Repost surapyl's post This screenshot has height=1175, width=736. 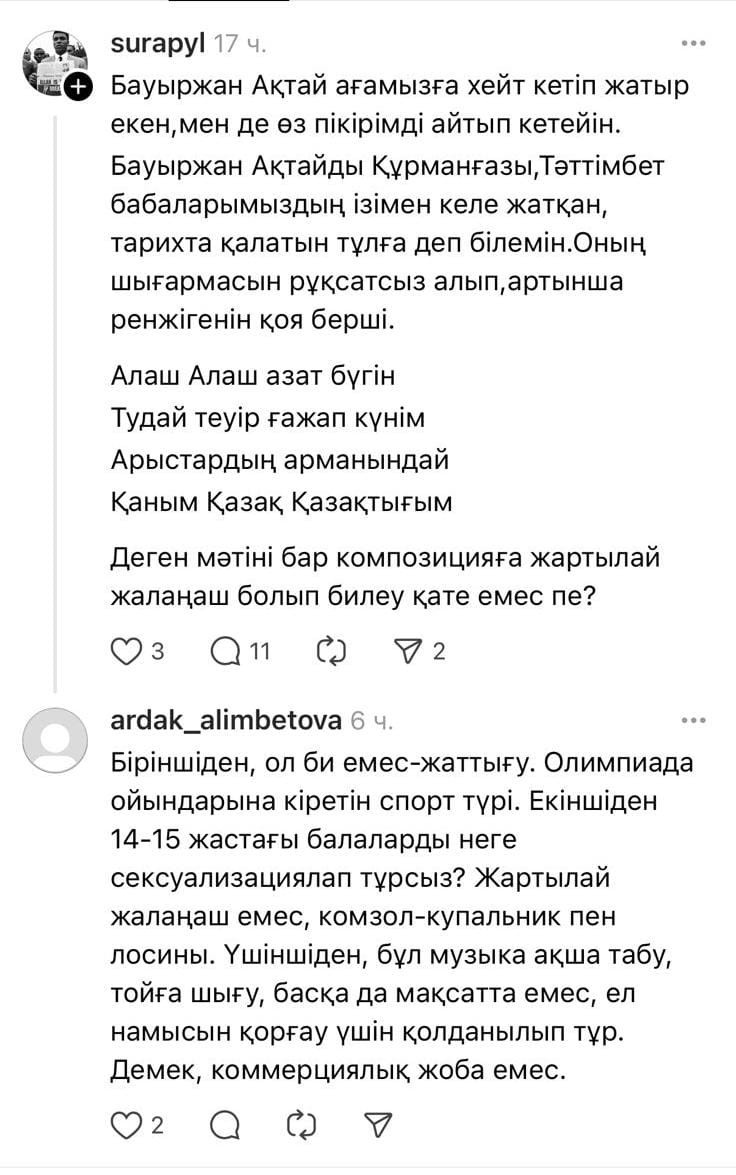pyautogui.click(x=330, y=652)
